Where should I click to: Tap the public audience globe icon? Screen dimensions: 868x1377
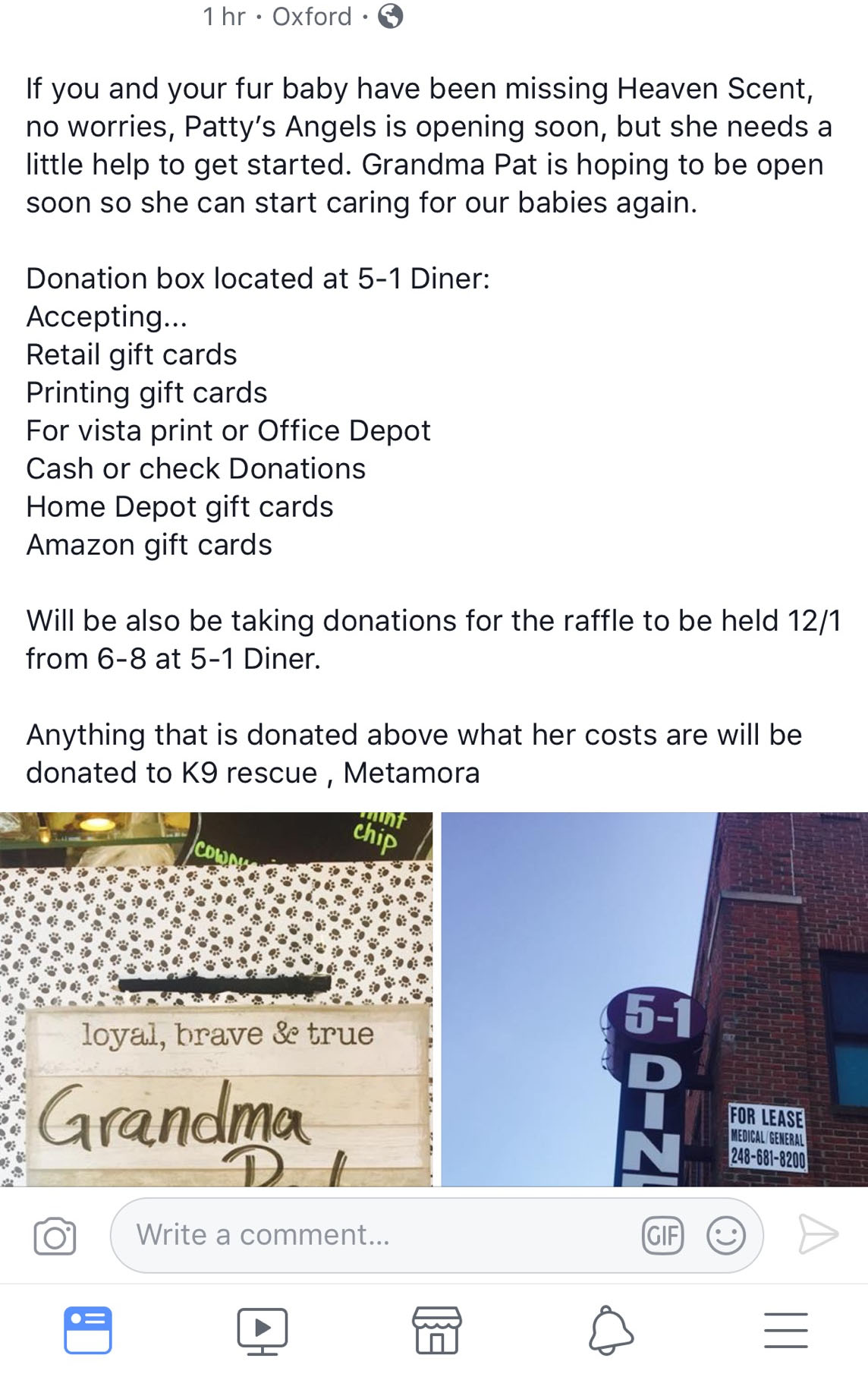(390, 16)
